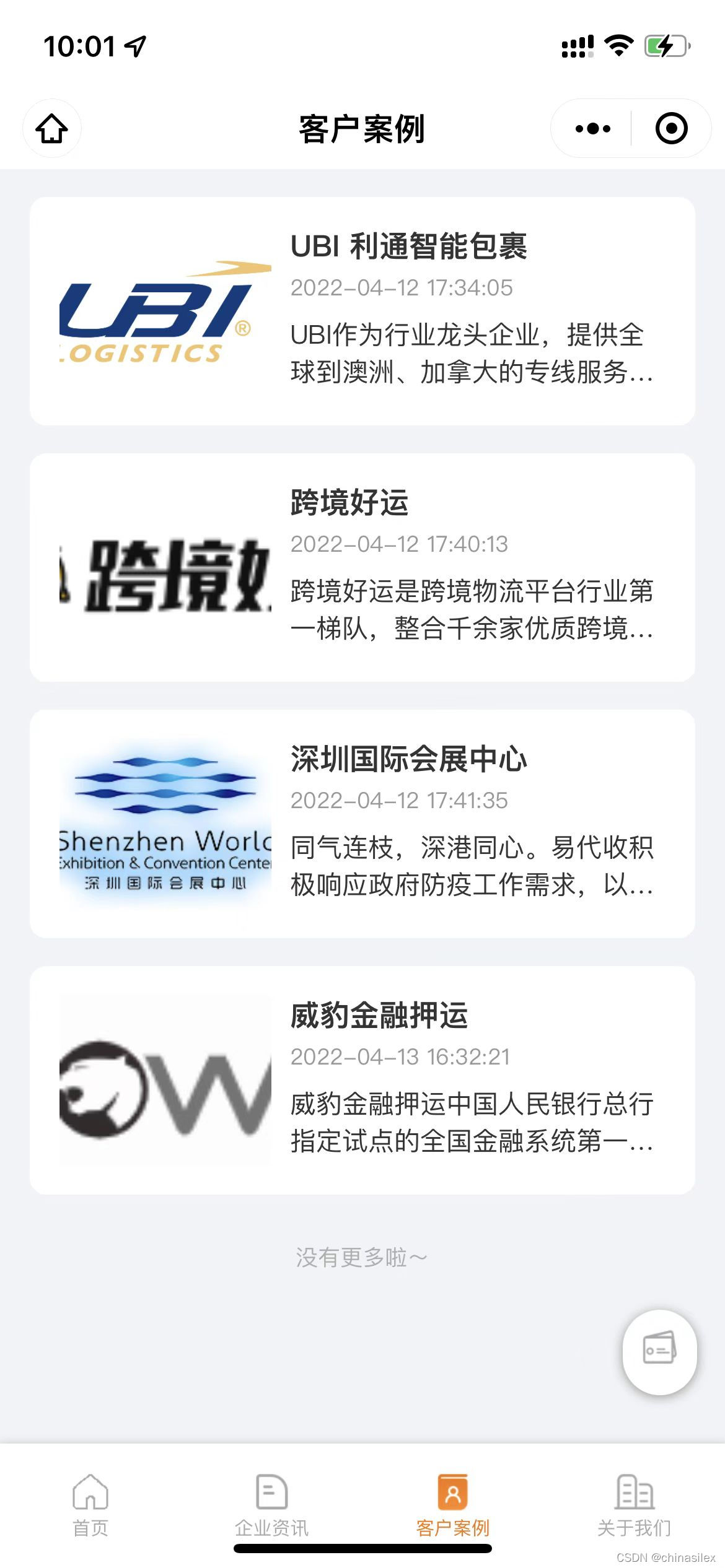Viewport: 725px width, 1568px height.
Task: Switch to the 首页 tab
Action: (x=90, y=1505)
